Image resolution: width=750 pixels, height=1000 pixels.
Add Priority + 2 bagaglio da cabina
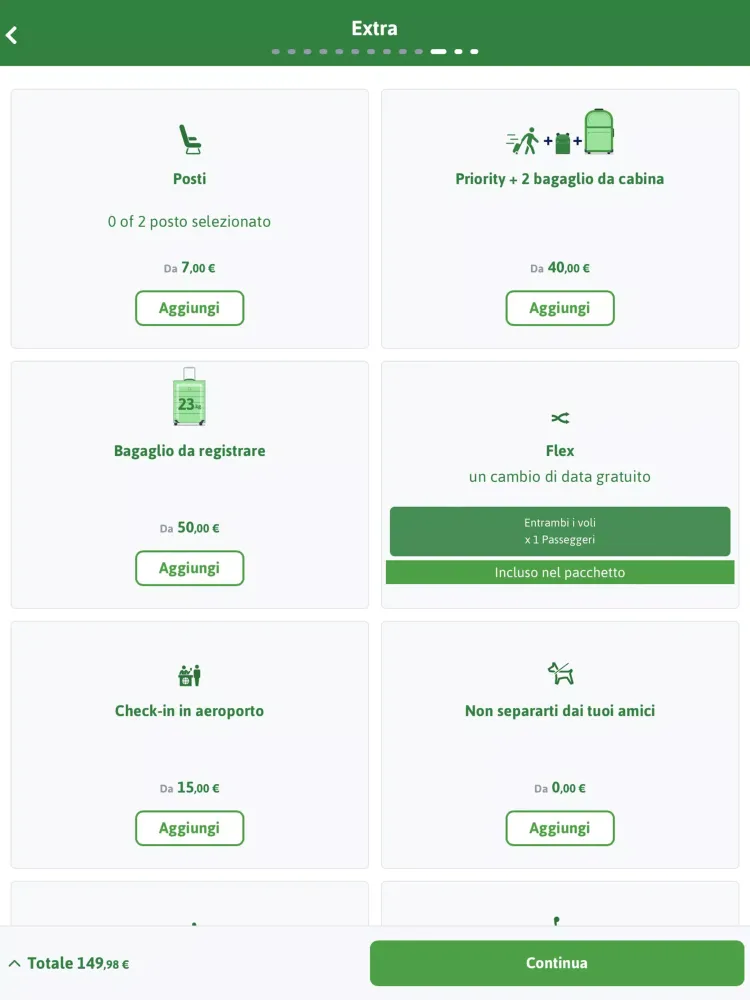coord(559,308)
